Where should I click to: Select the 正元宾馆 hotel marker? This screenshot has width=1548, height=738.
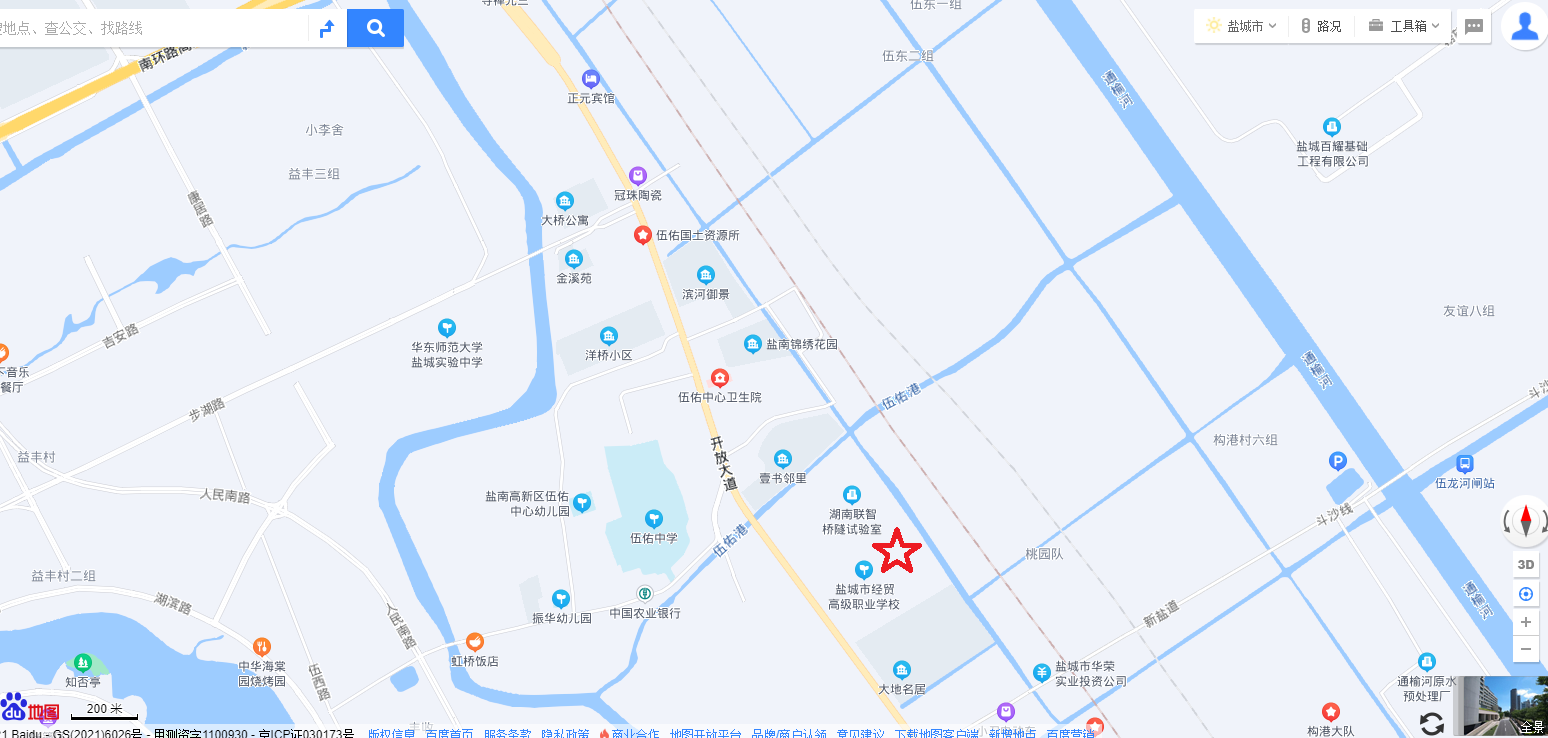pos(590,79)
